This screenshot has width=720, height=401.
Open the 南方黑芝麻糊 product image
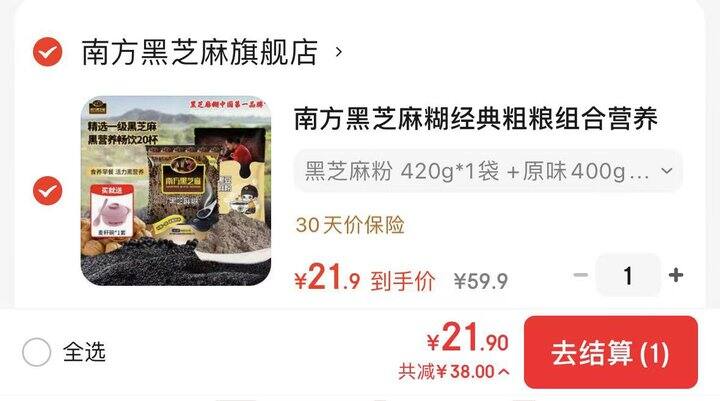[x=174, y=190]
